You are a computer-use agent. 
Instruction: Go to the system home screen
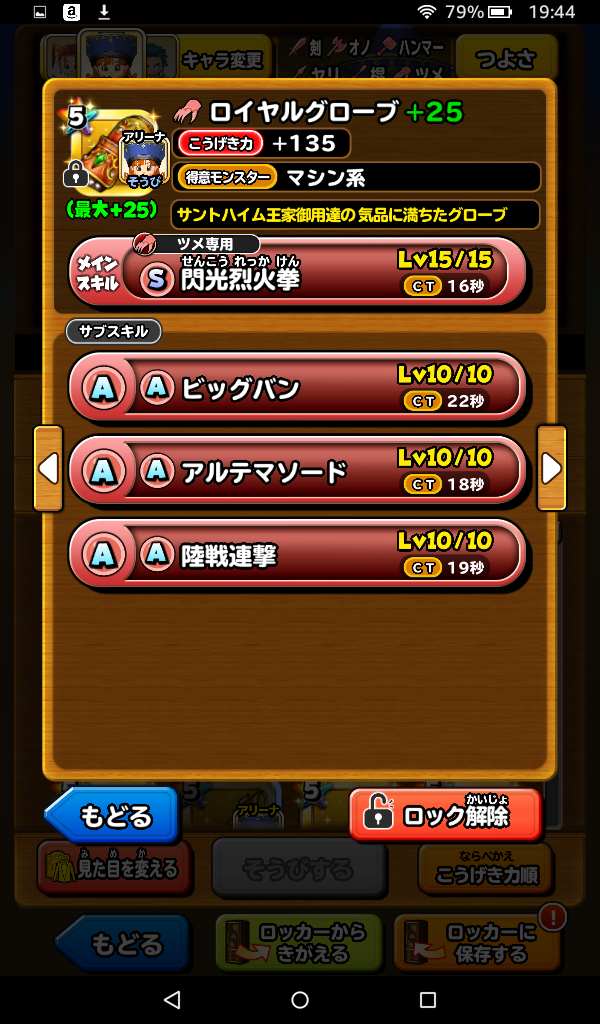pos(300,1000)
